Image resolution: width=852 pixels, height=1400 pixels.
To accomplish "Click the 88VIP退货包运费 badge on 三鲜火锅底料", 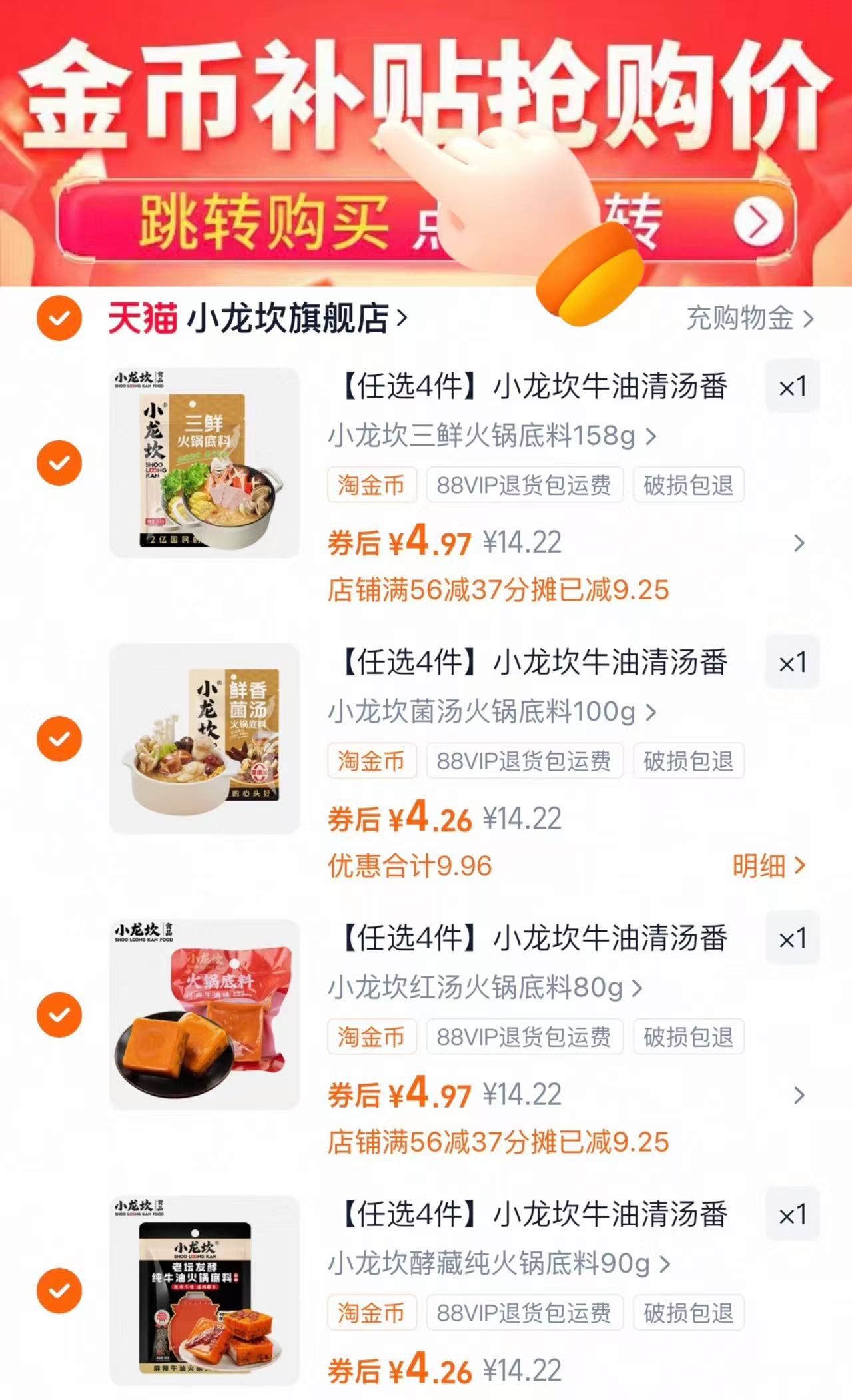I will tap(524, 486).
